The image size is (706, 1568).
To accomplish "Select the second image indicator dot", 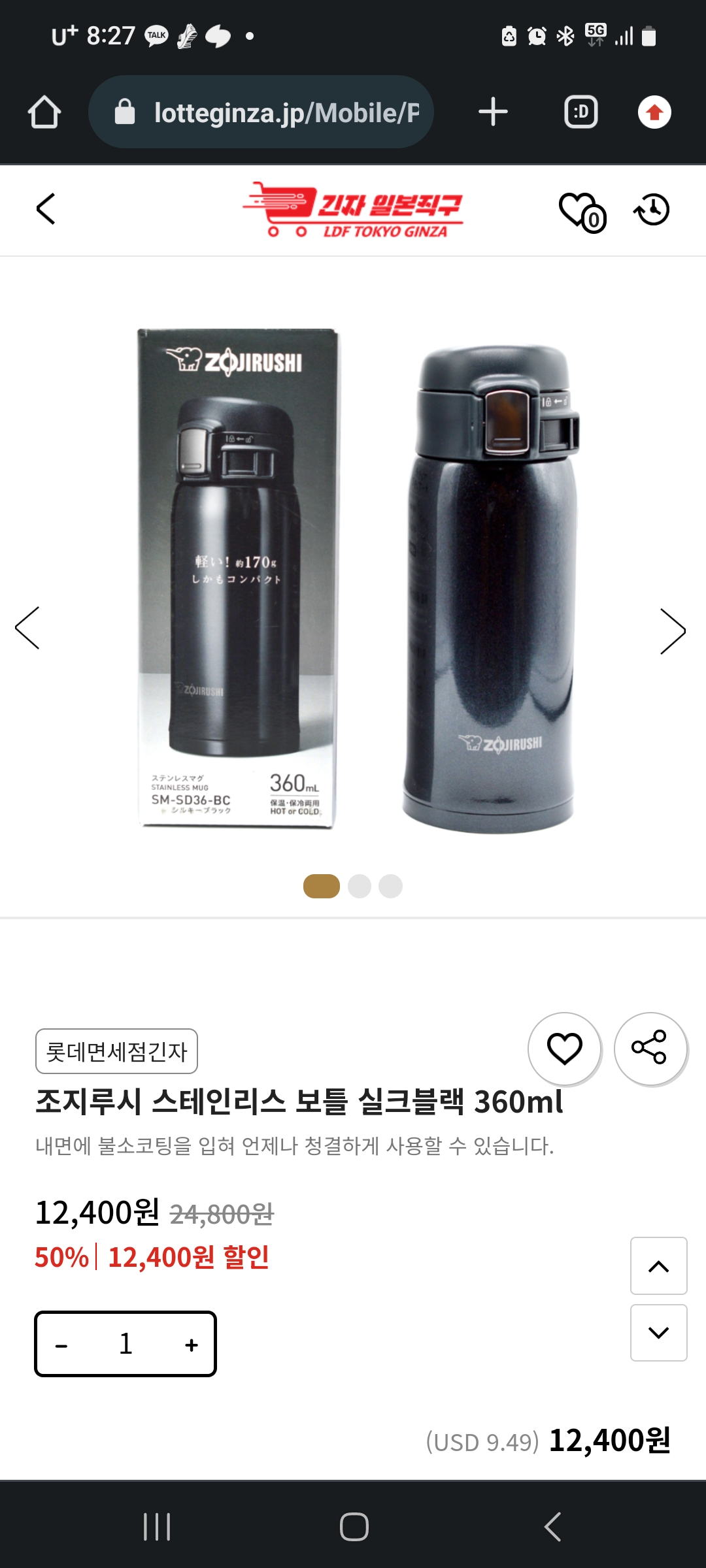I will click(360, 886).
